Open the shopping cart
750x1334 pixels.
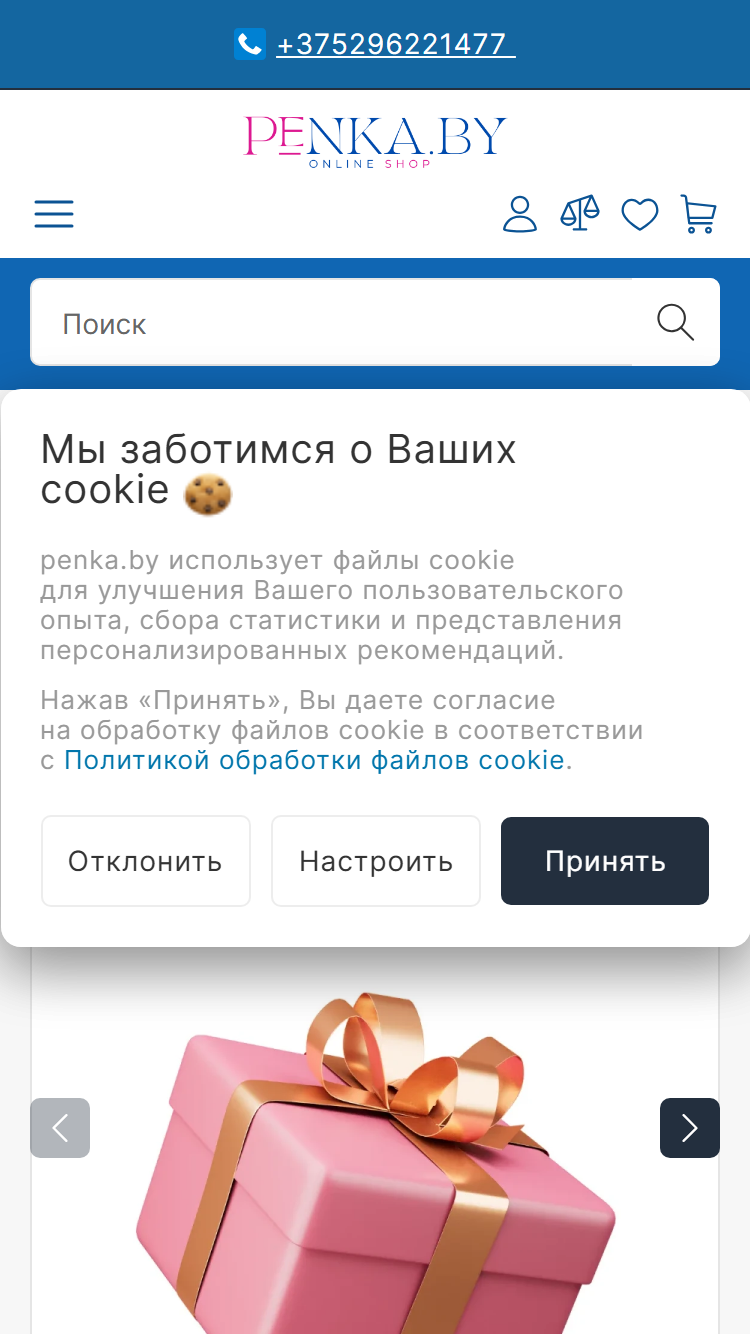point(698,214)
